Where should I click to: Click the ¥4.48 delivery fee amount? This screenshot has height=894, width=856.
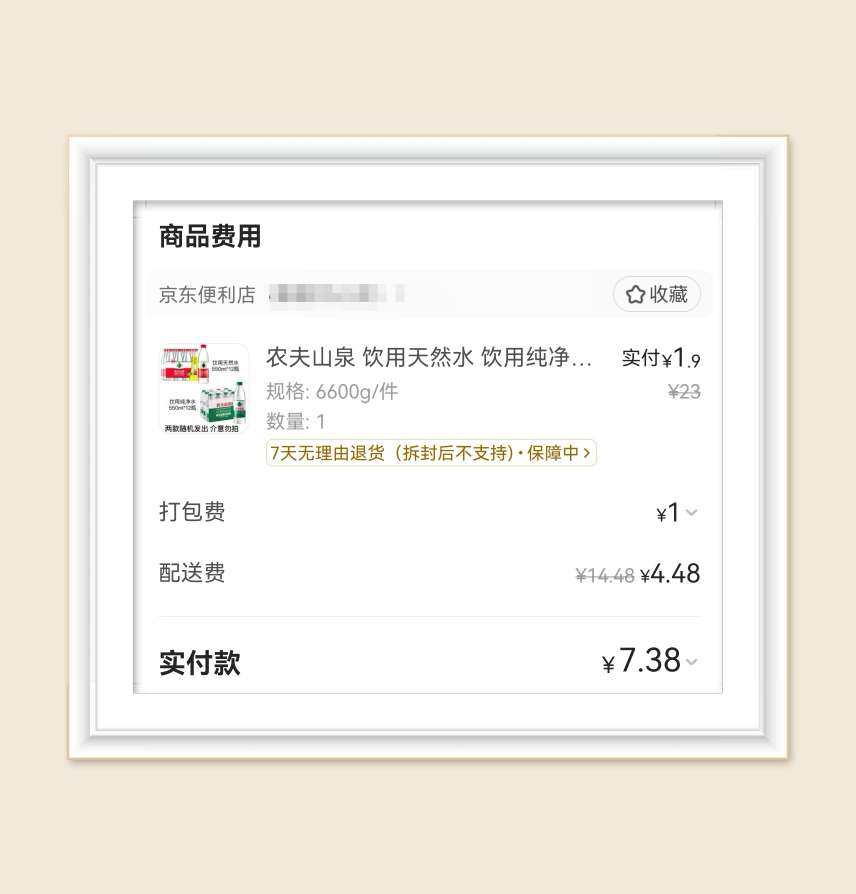[x=671, y=573]
